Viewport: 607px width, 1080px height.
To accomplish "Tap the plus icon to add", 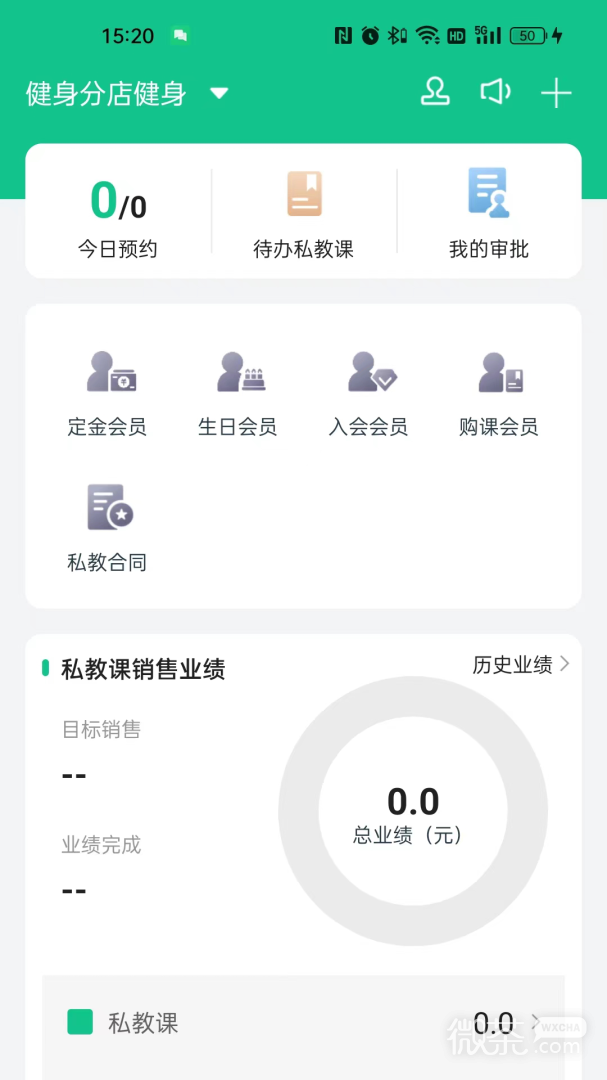I will tap(556, 93).
